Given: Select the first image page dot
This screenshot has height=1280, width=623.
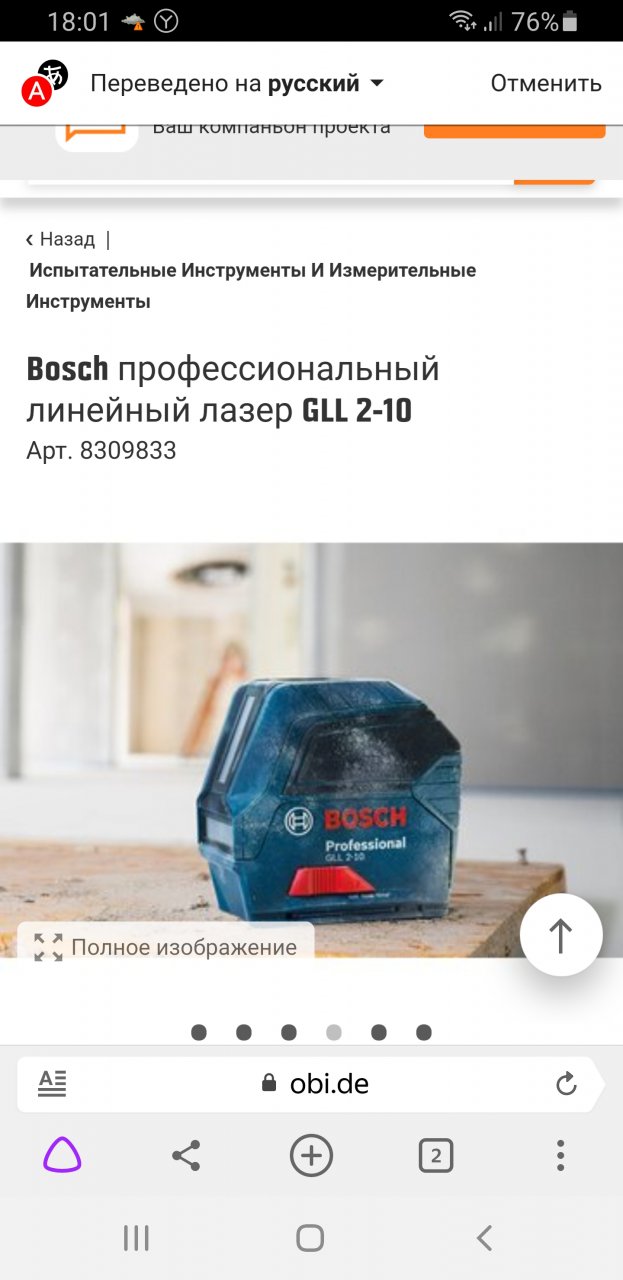Looking at the screenshot, I should (199, 1032).
